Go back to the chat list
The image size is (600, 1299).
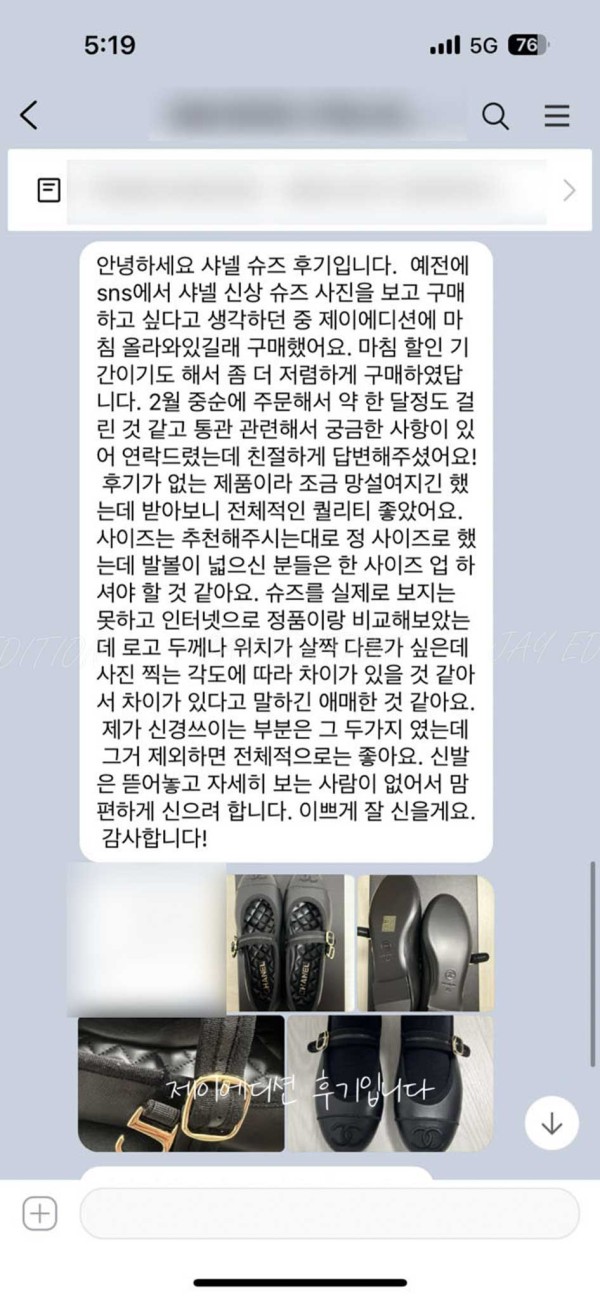tap(29, 116)
